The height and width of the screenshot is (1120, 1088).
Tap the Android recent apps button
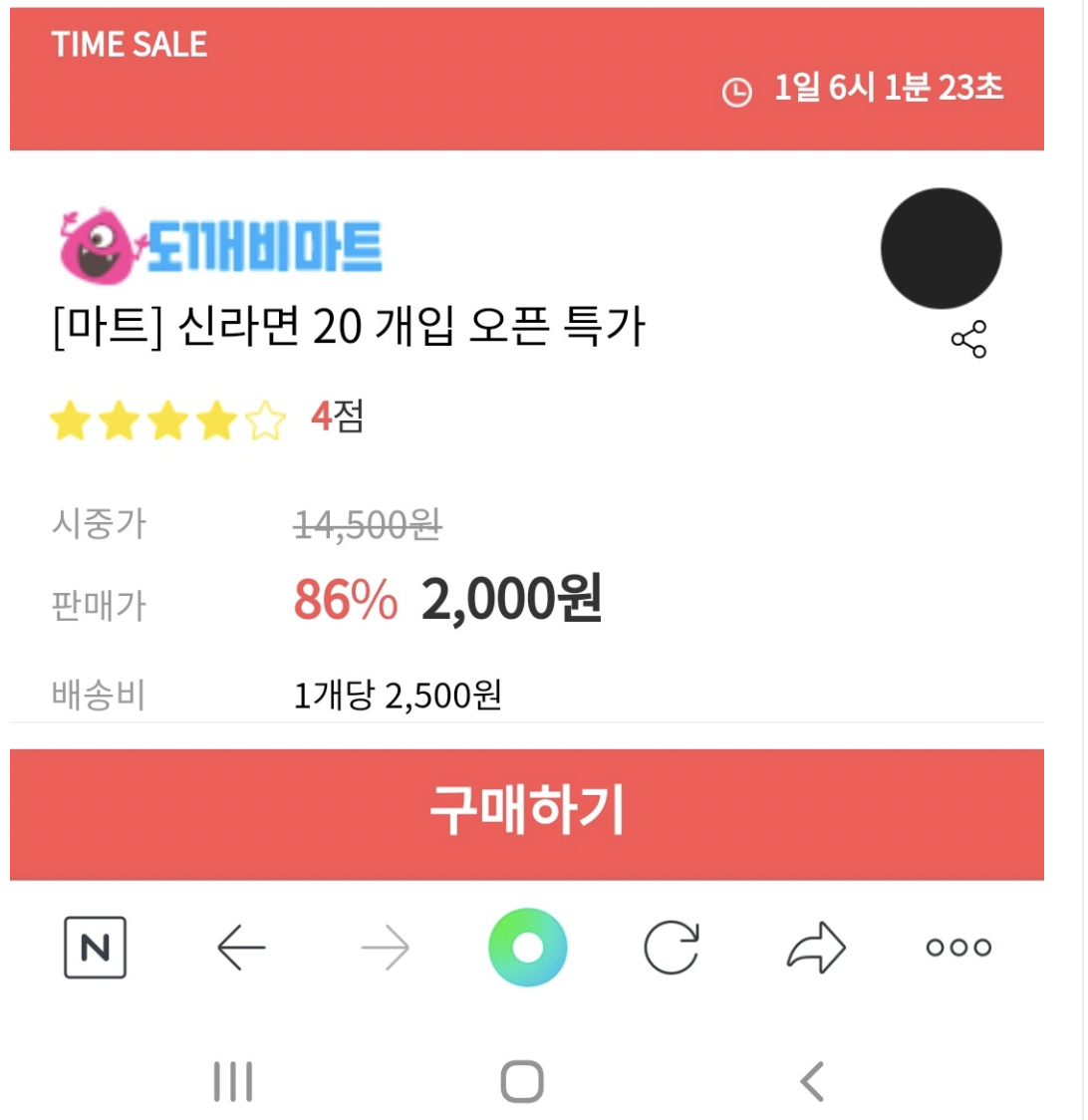(x=232, y=1079)
